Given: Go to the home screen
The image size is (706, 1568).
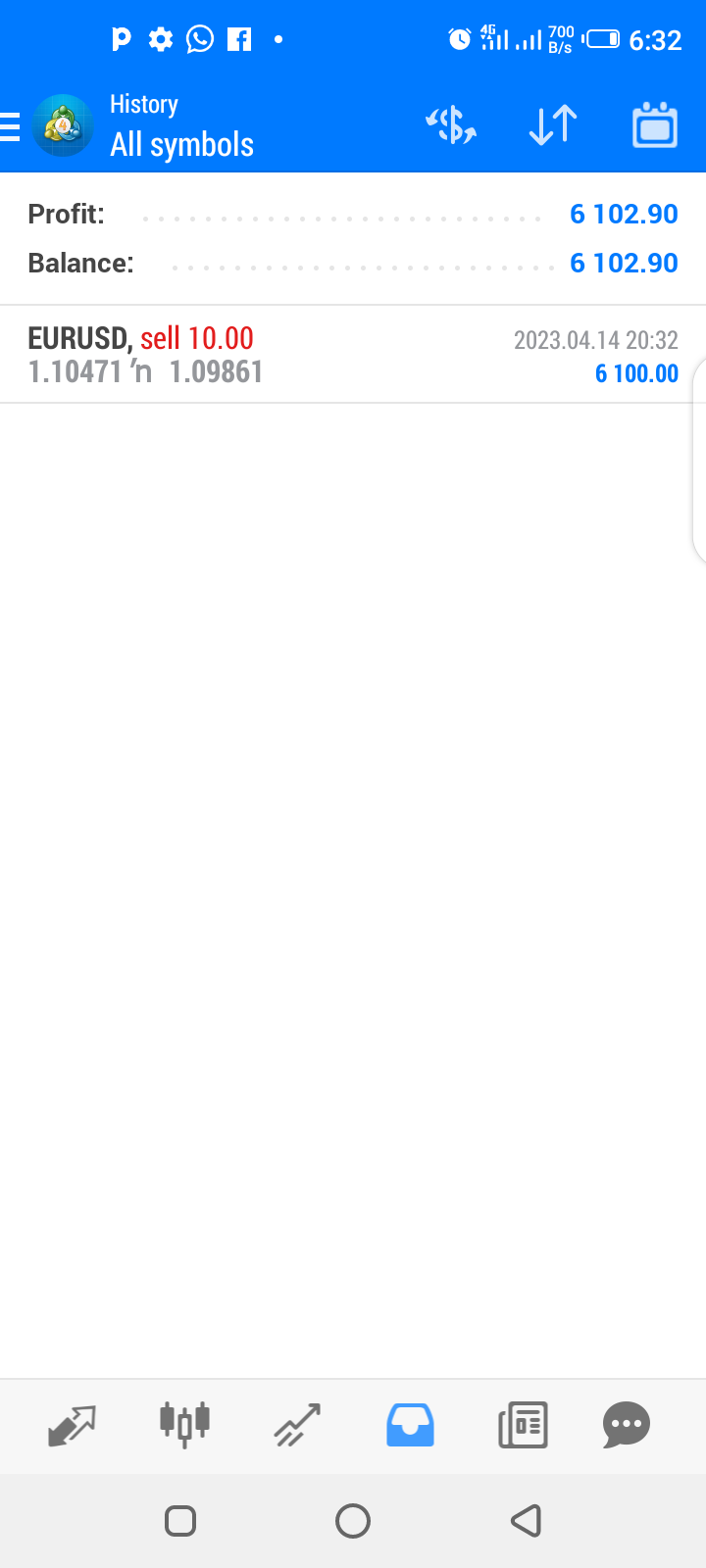Looking at the screenshot, I should 353,1521.
